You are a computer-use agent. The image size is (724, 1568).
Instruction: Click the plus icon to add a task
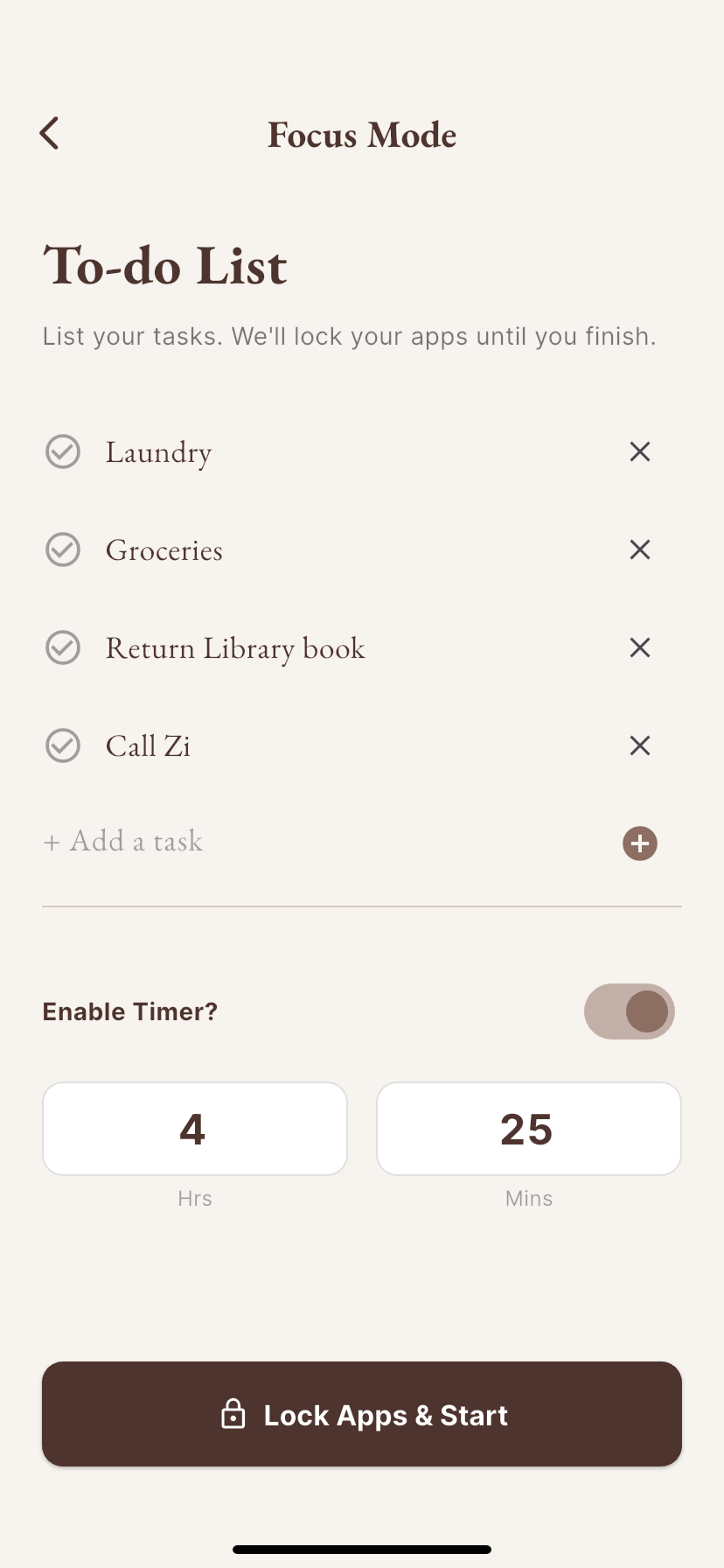click(x=639, y=843)
